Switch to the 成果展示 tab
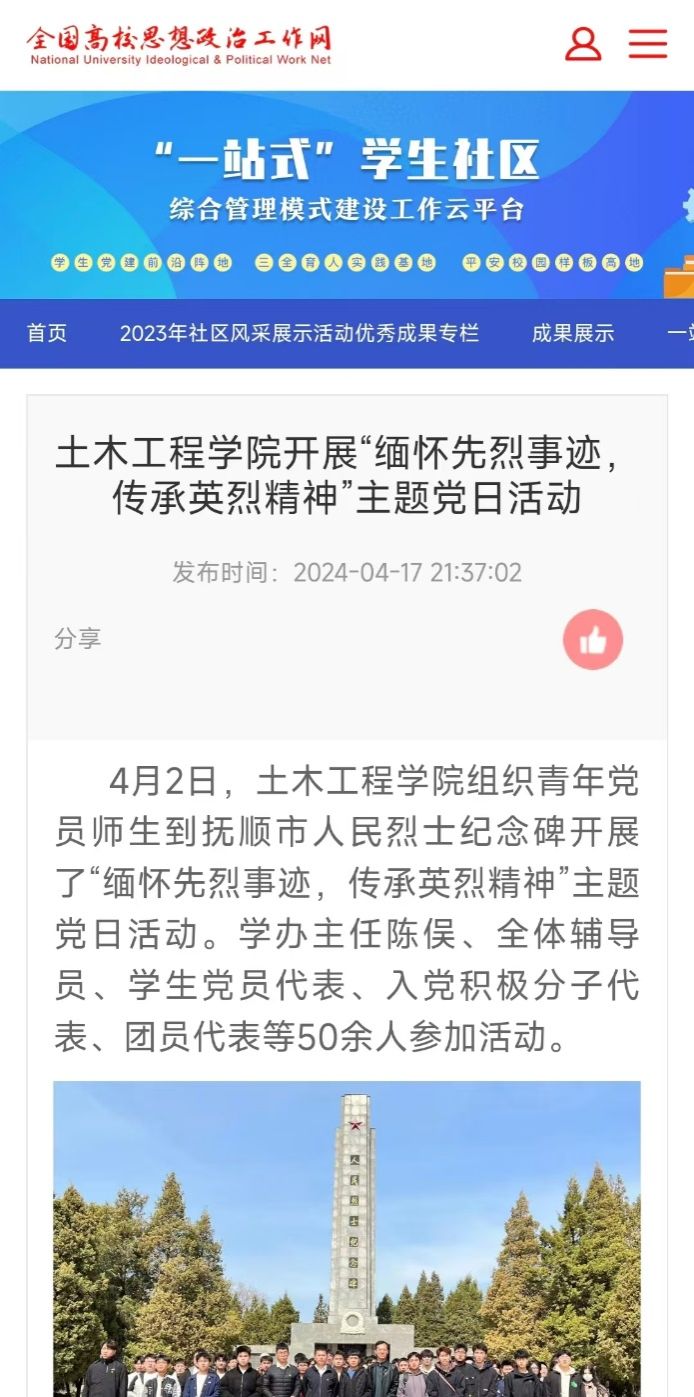694x1397 pixels. [x=573, y=333]
